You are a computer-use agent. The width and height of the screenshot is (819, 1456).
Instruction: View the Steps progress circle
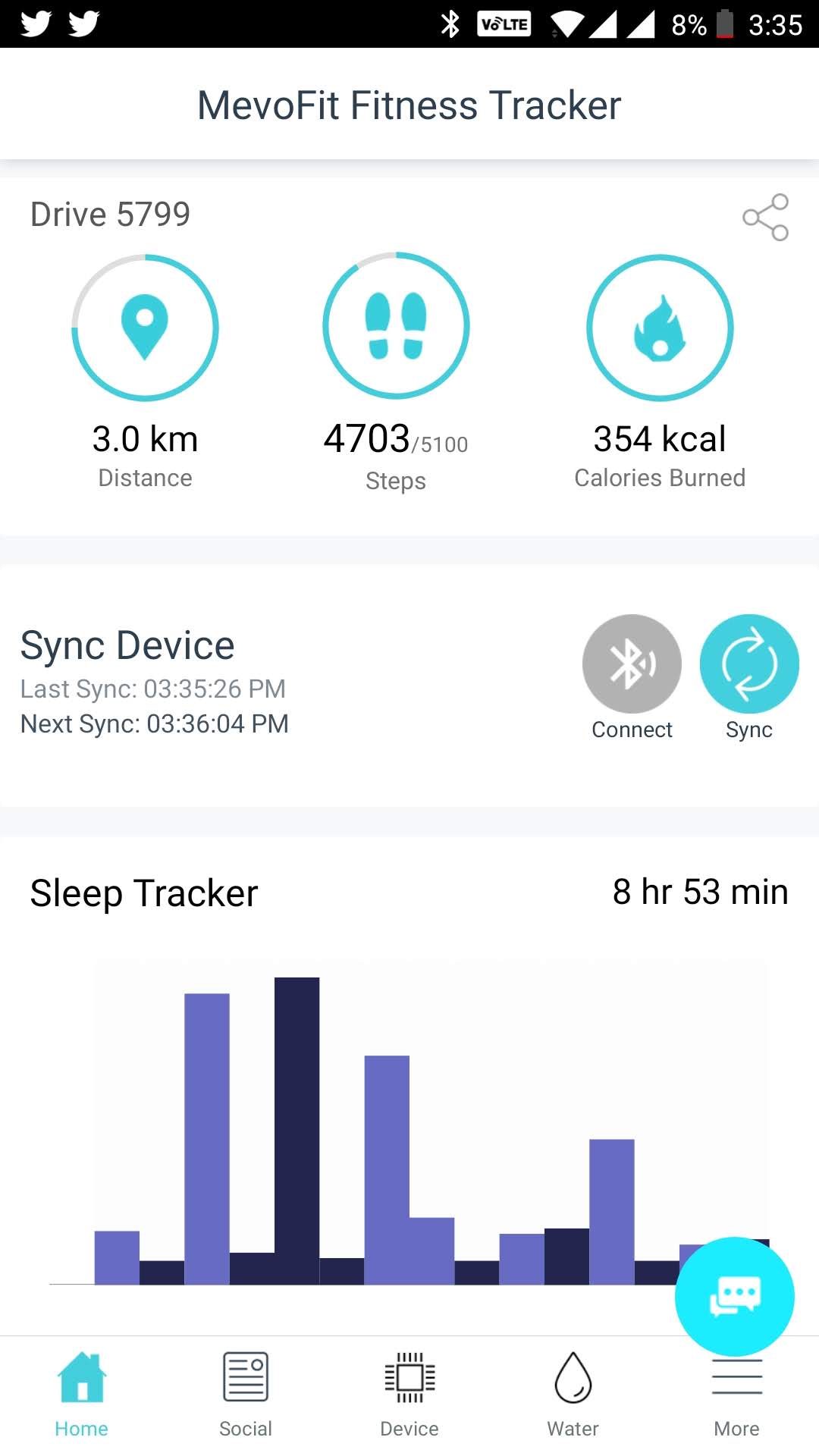click(396, 326)
